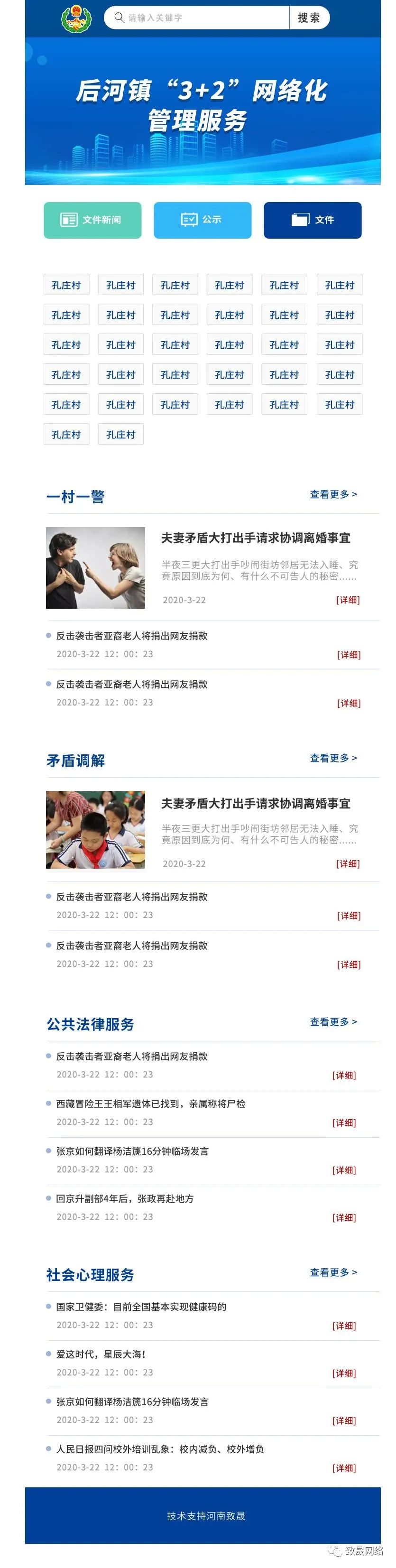The image size is (396, 1568).
Task: Open the 公示 section
Action: click(x=202, y=220)
